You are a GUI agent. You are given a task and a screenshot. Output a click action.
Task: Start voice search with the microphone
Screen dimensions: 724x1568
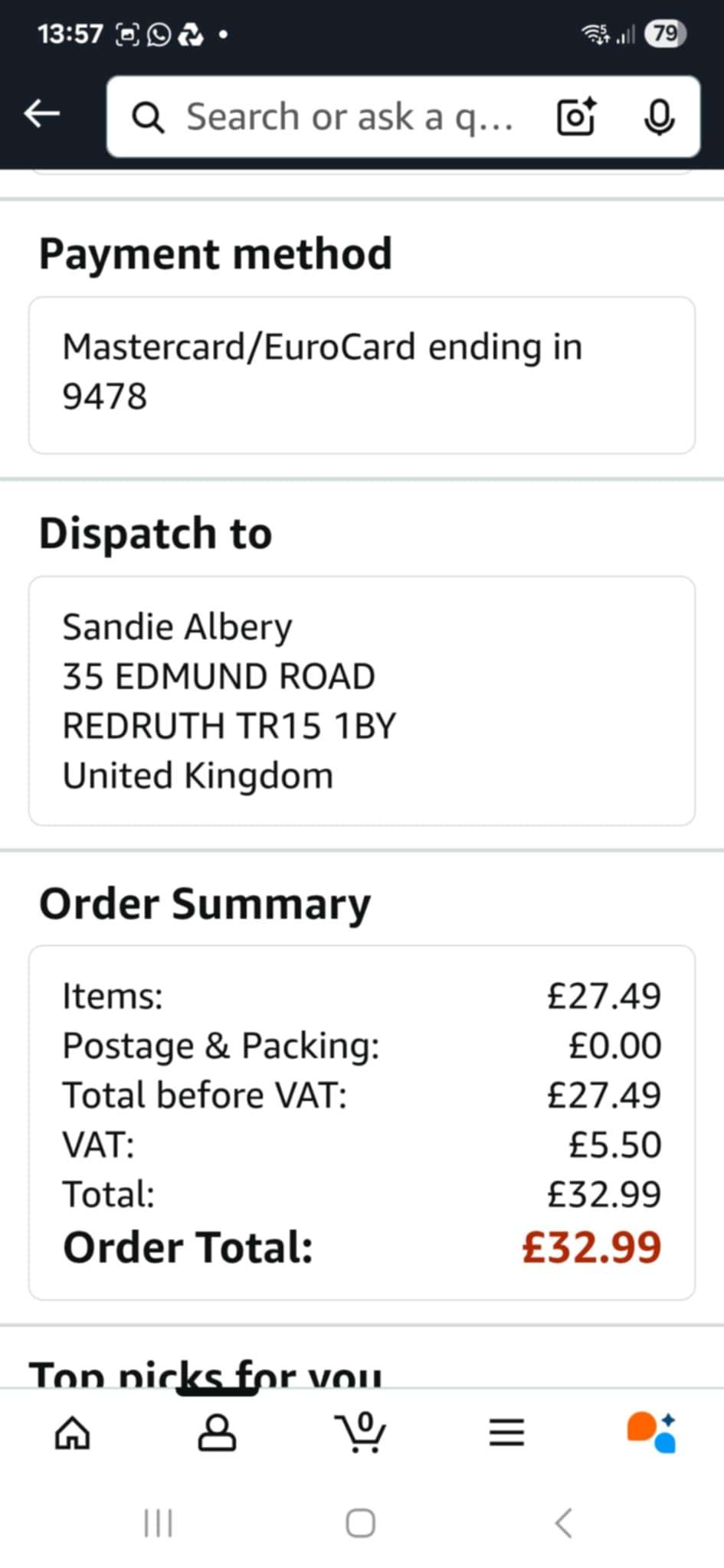pyautogui.click(x=659, y=117)
